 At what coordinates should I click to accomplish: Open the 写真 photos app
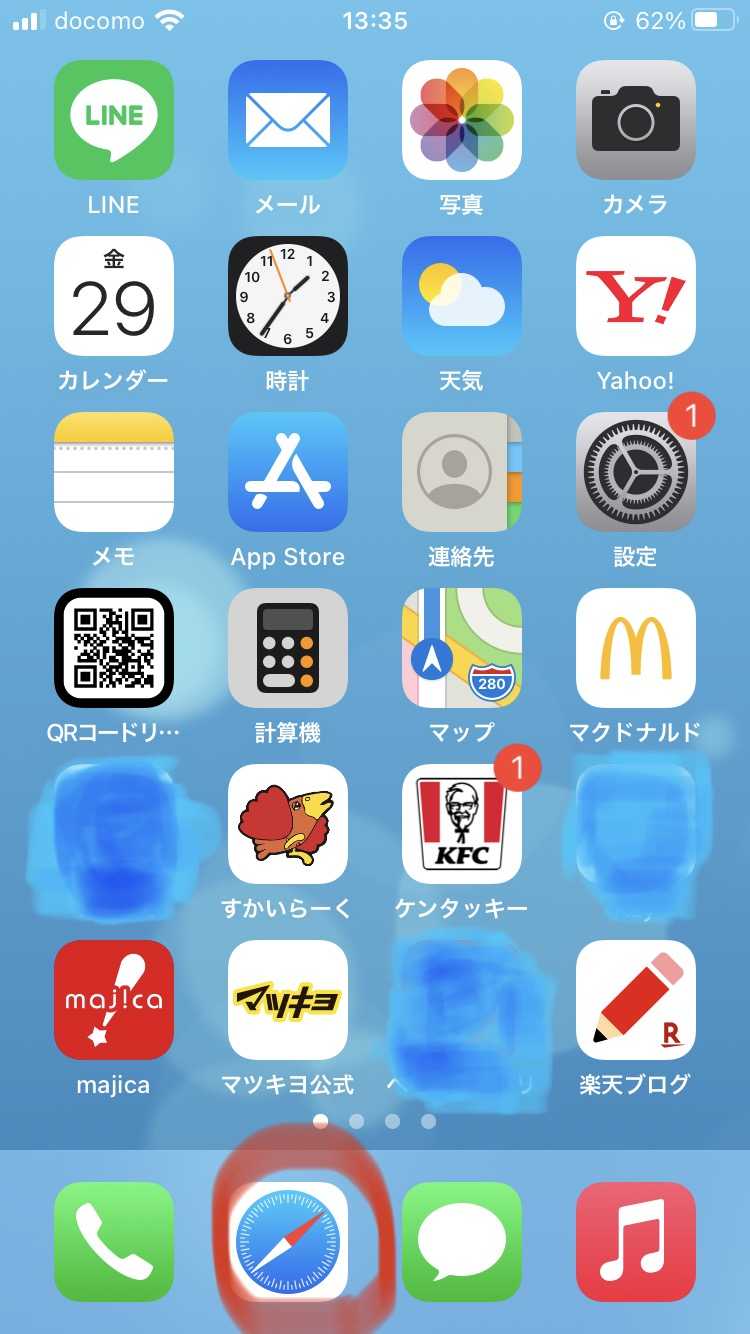462,120
